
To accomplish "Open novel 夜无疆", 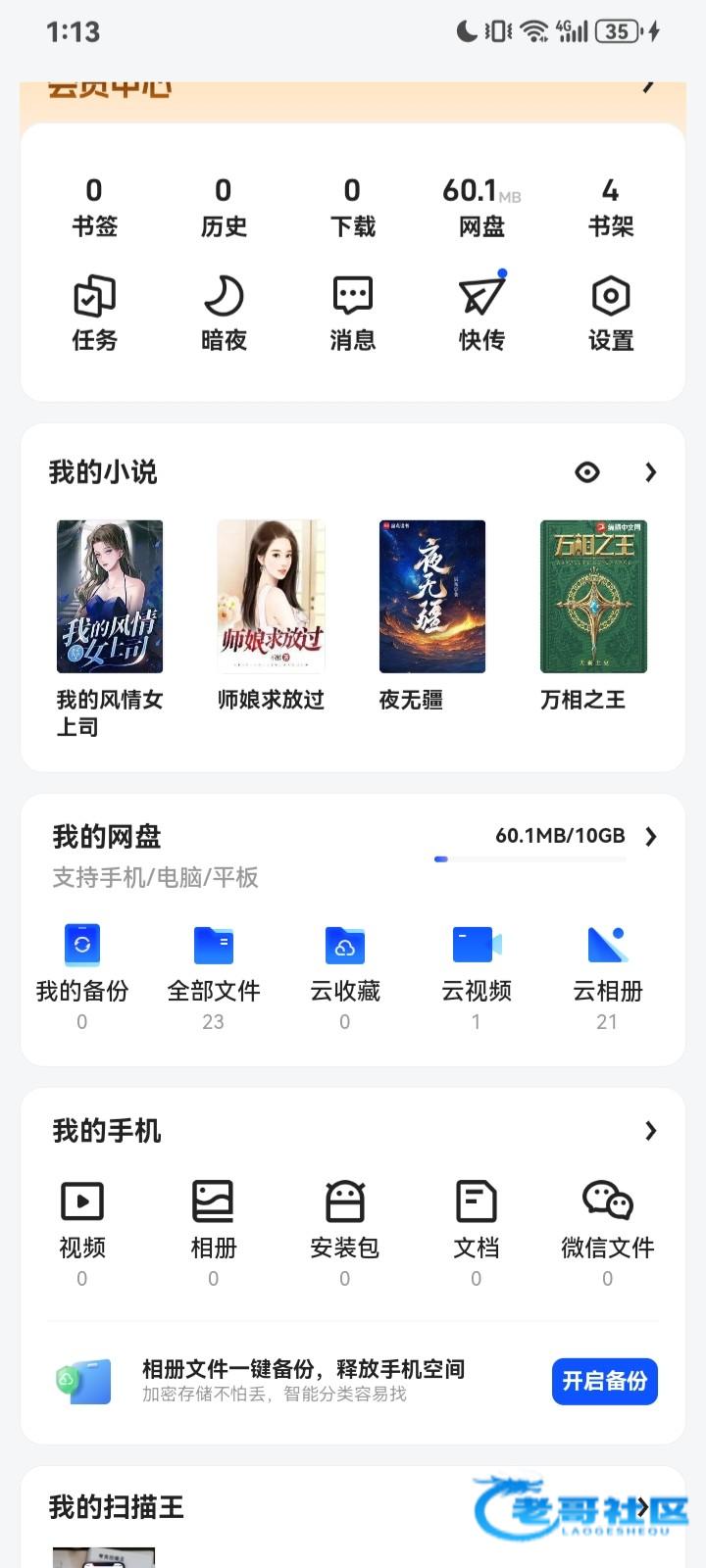I will (431, 597).
